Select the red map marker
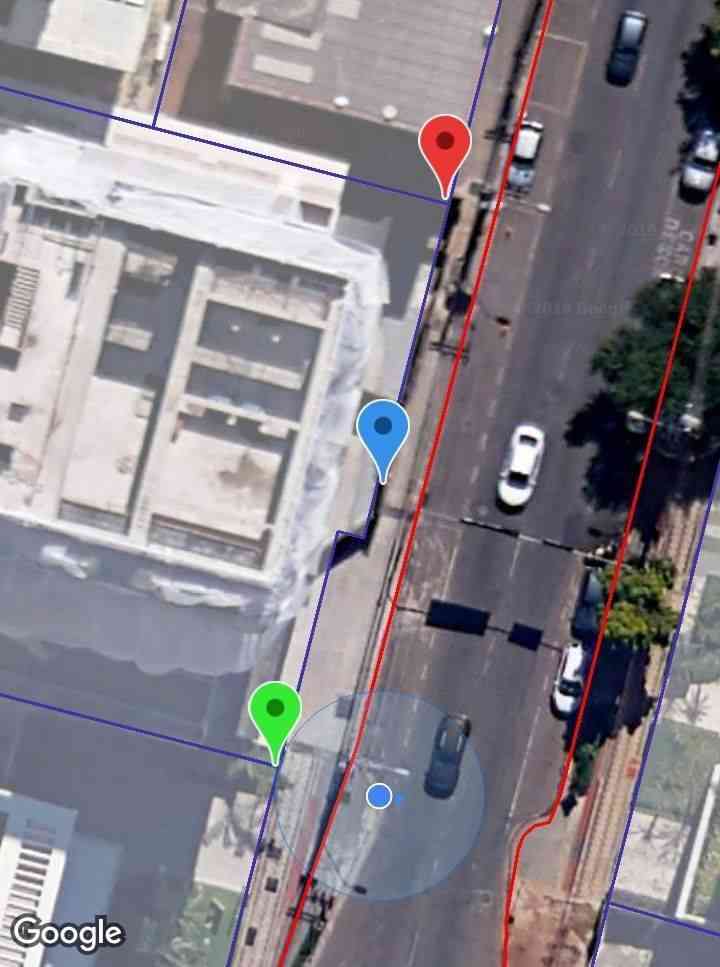 coord(445,147)
